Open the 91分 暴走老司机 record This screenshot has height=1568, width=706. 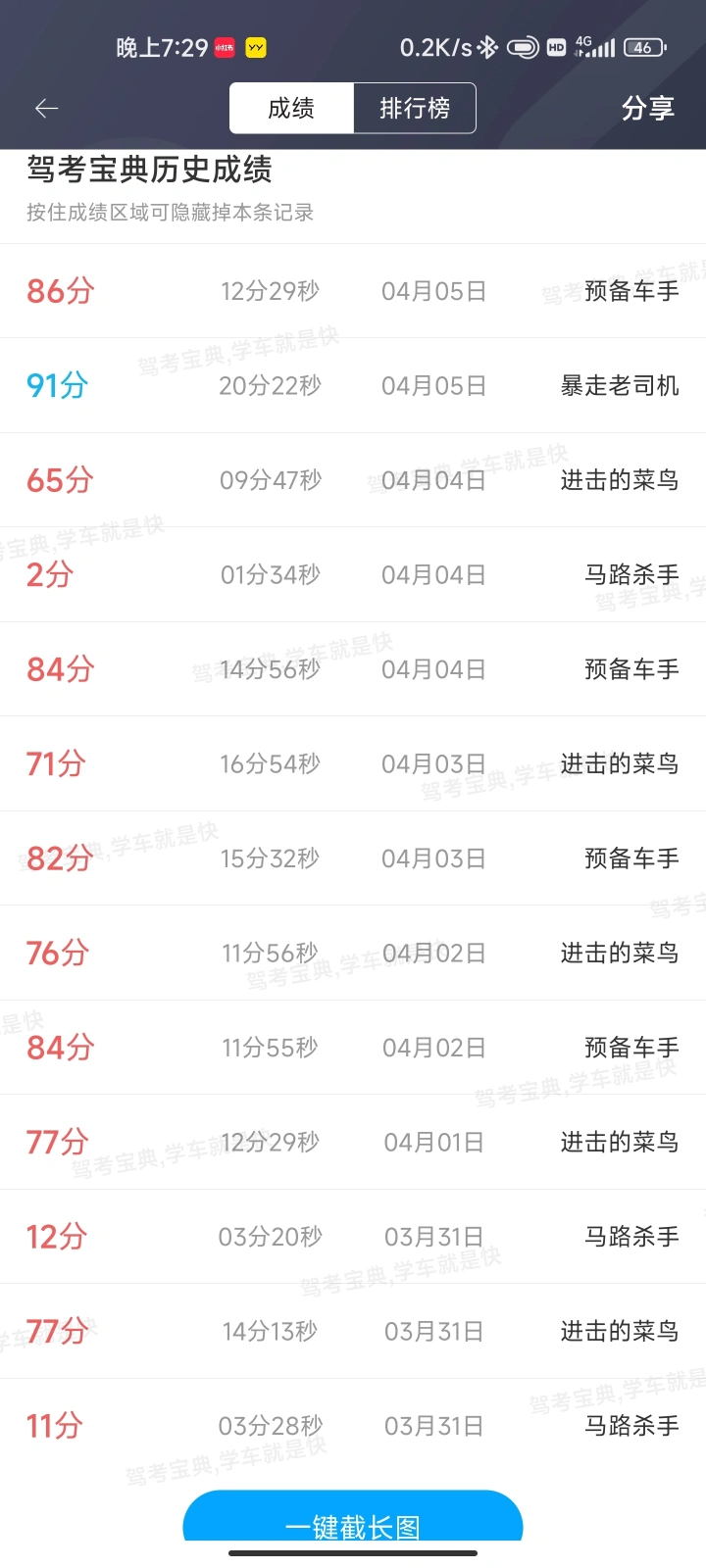(x=353, y=385)
